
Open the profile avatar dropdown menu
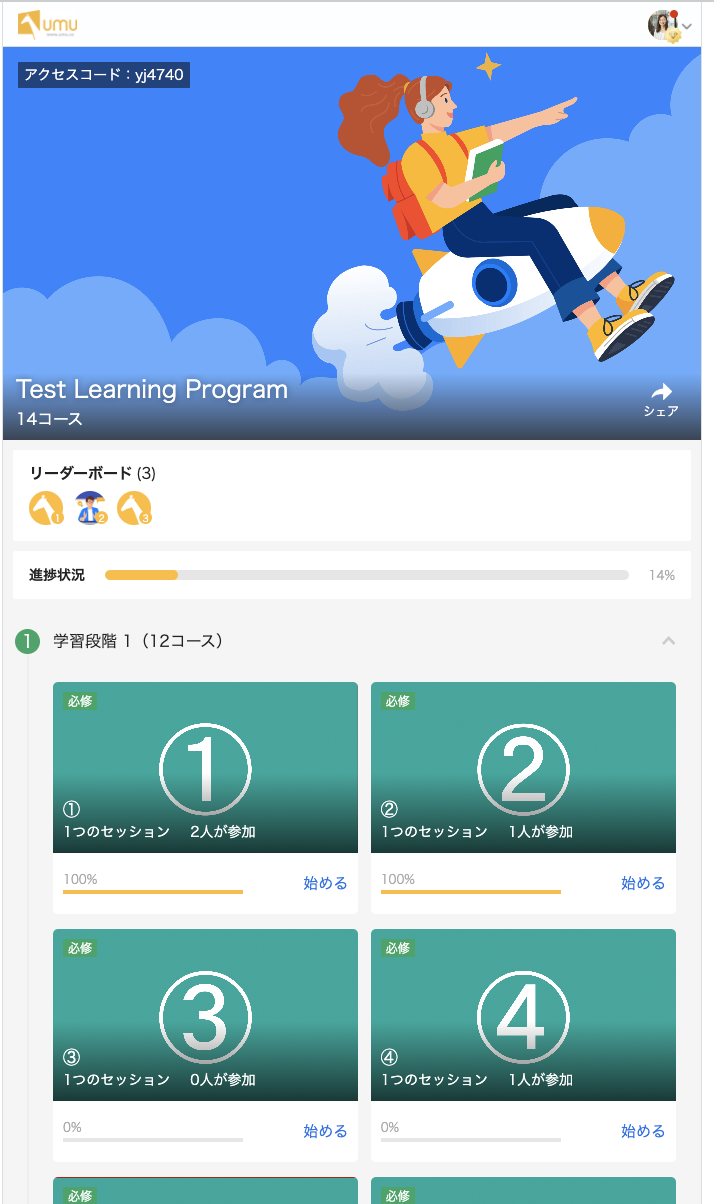click(x=669, y=25)
